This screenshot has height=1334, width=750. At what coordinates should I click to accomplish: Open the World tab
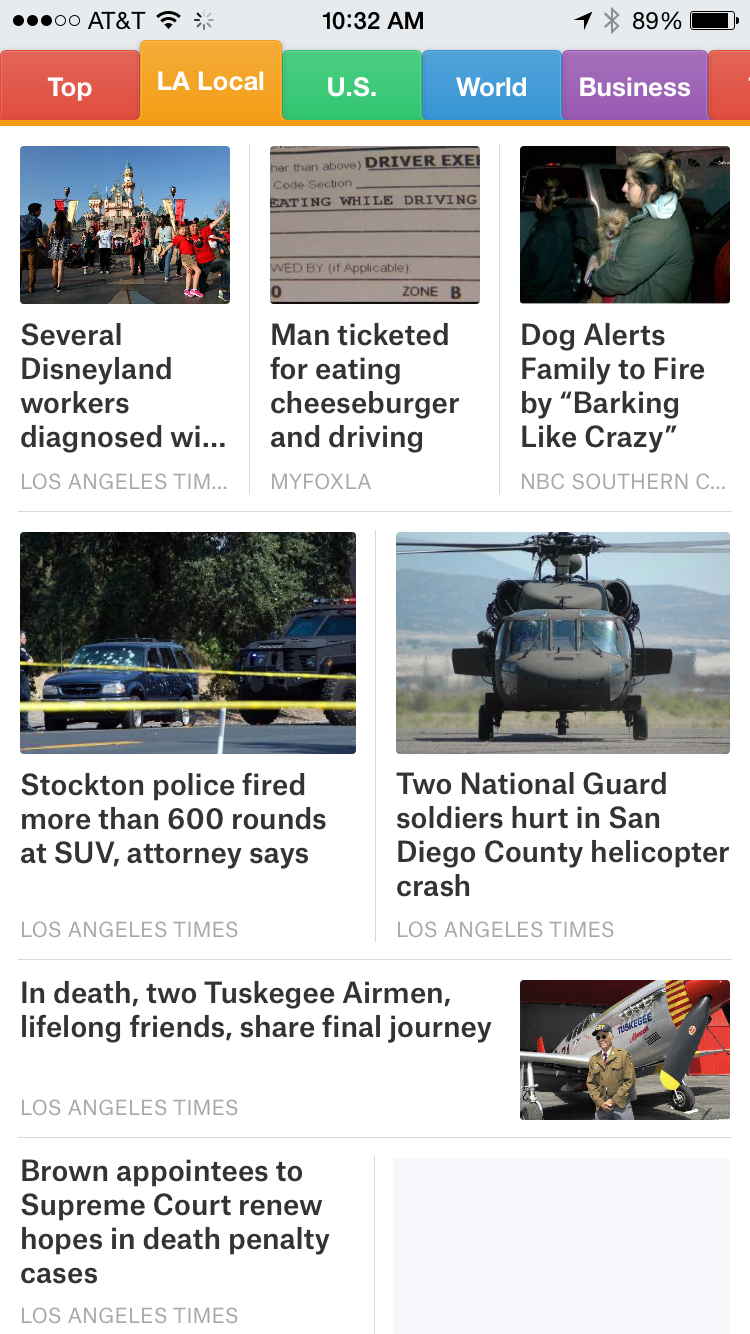(x=491, y=87)
